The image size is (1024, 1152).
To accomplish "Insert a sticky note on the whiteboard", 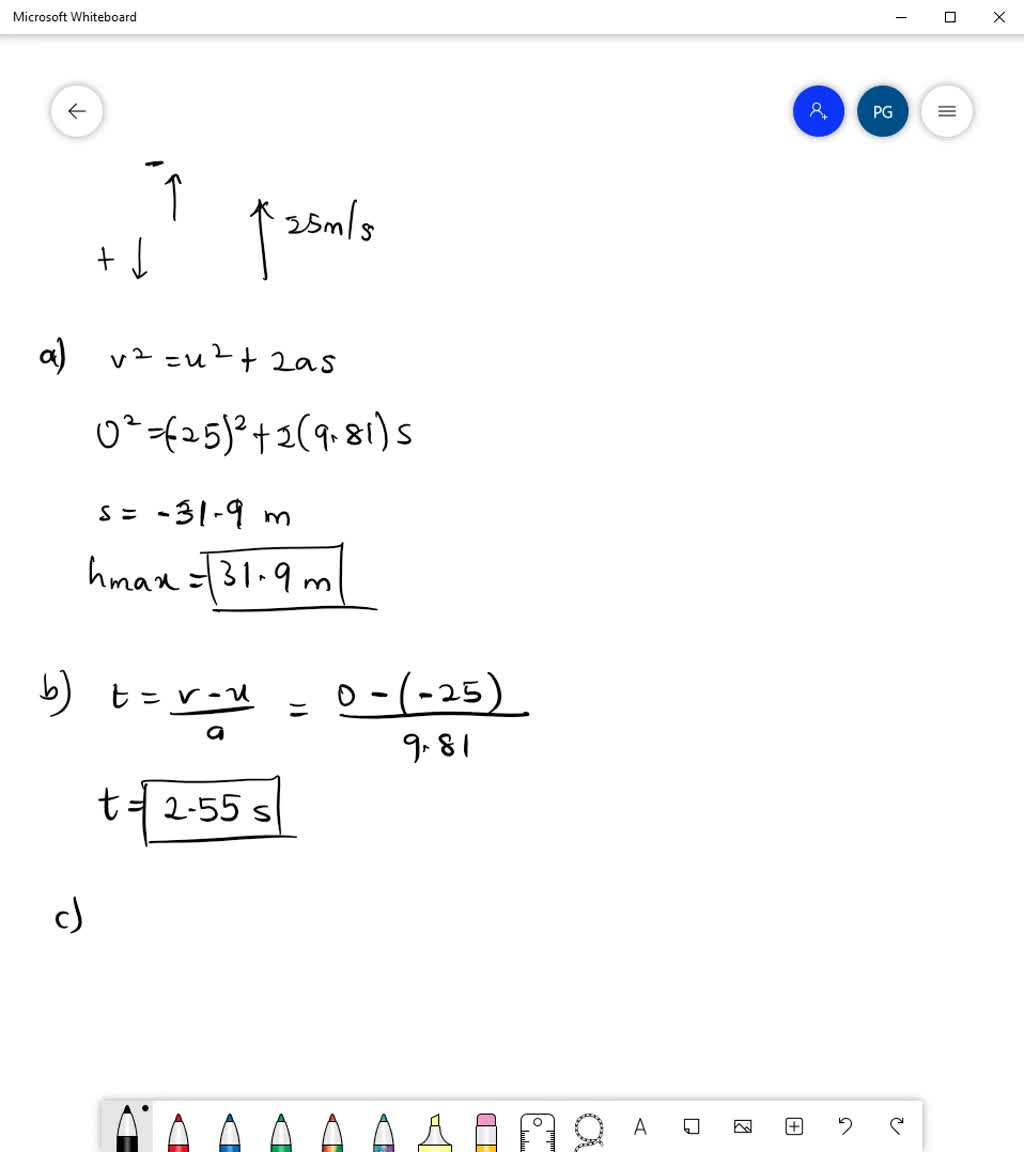I will [691, 1126].
